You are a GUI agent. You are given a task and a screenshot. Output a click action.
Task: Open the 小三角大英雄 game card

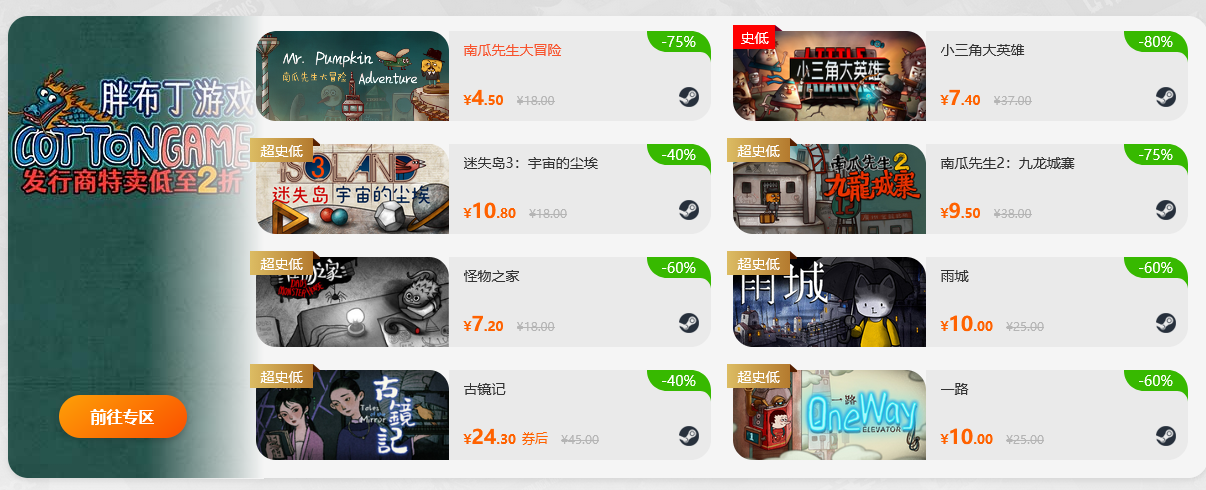tap(959, 76)
